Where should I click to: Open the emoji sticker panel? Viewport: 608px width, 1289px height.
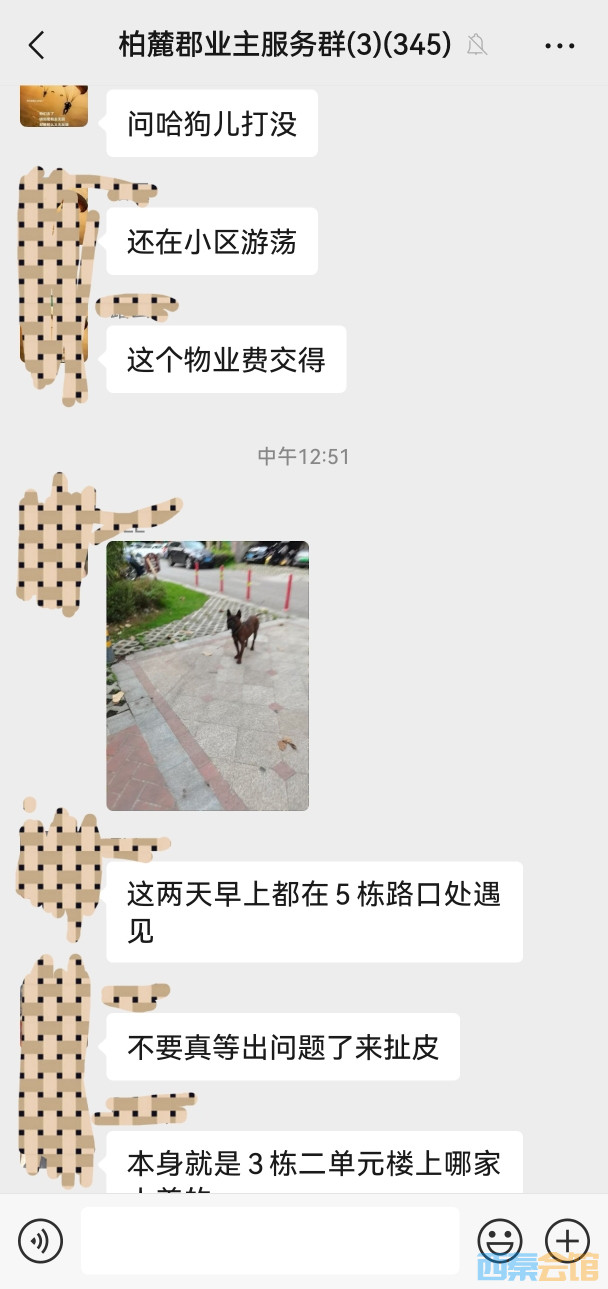point(499,1241)
